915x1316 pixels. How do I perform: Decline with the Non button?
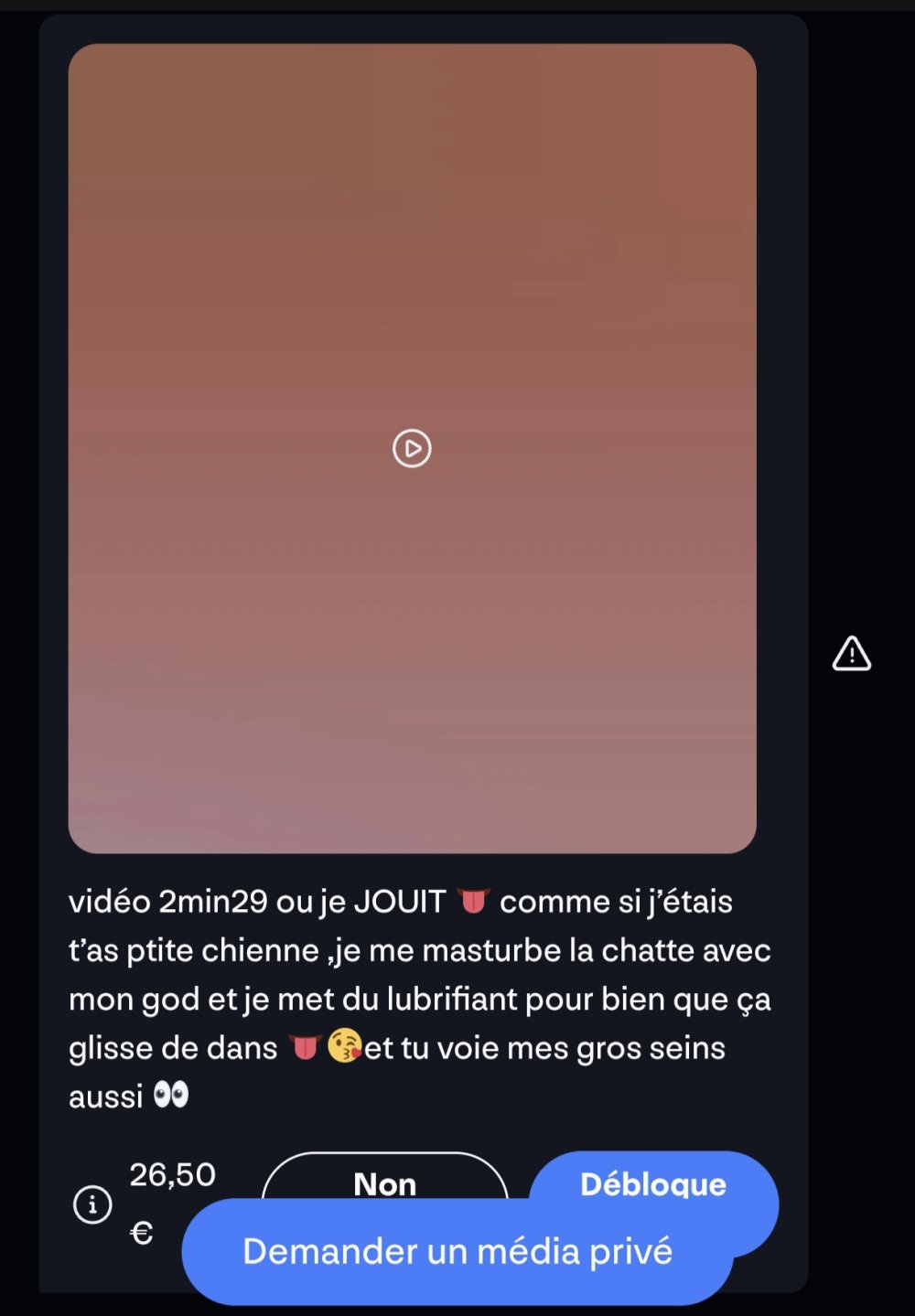pyautogui.click(x=384, y=1180)
